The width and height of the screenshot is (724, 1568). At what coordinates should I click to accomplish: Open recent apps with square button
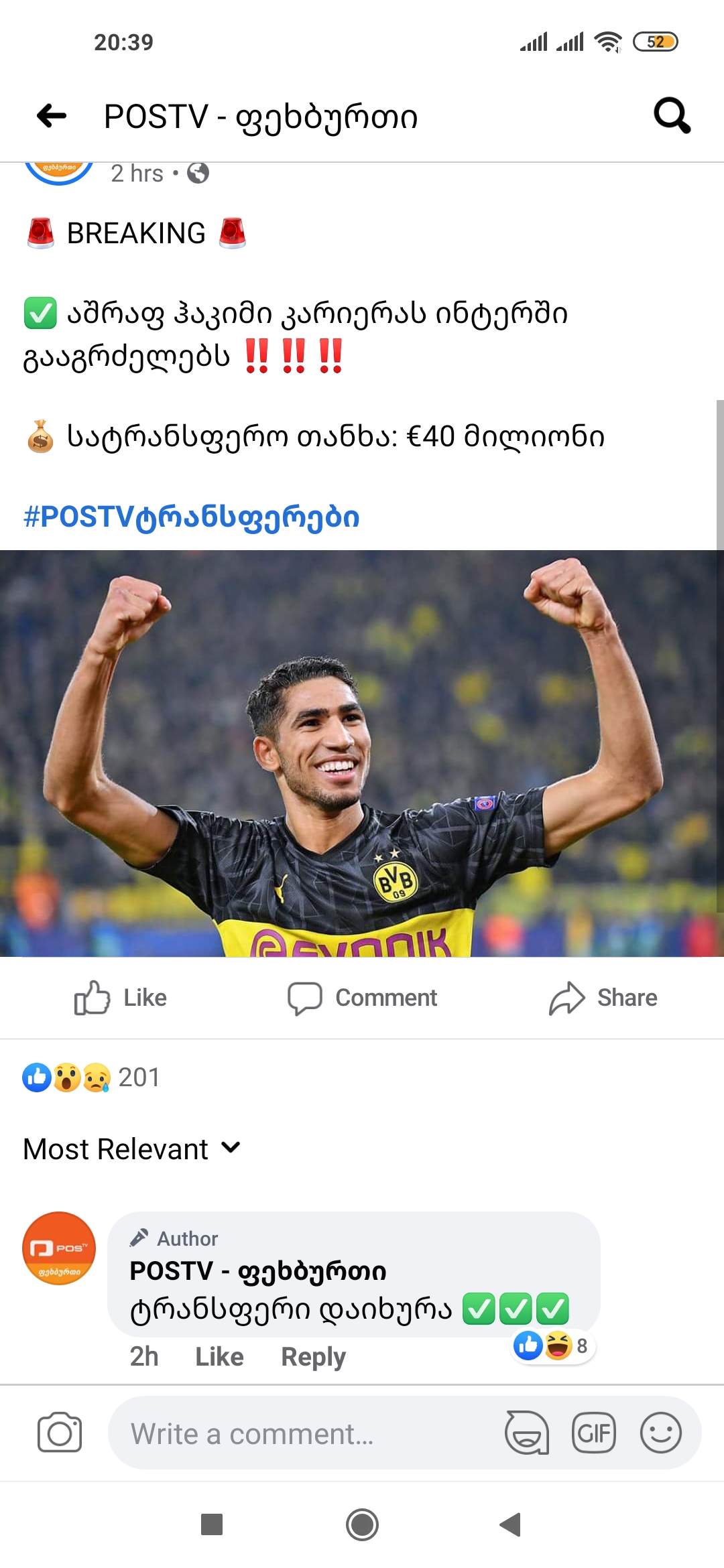(212, 1524)
